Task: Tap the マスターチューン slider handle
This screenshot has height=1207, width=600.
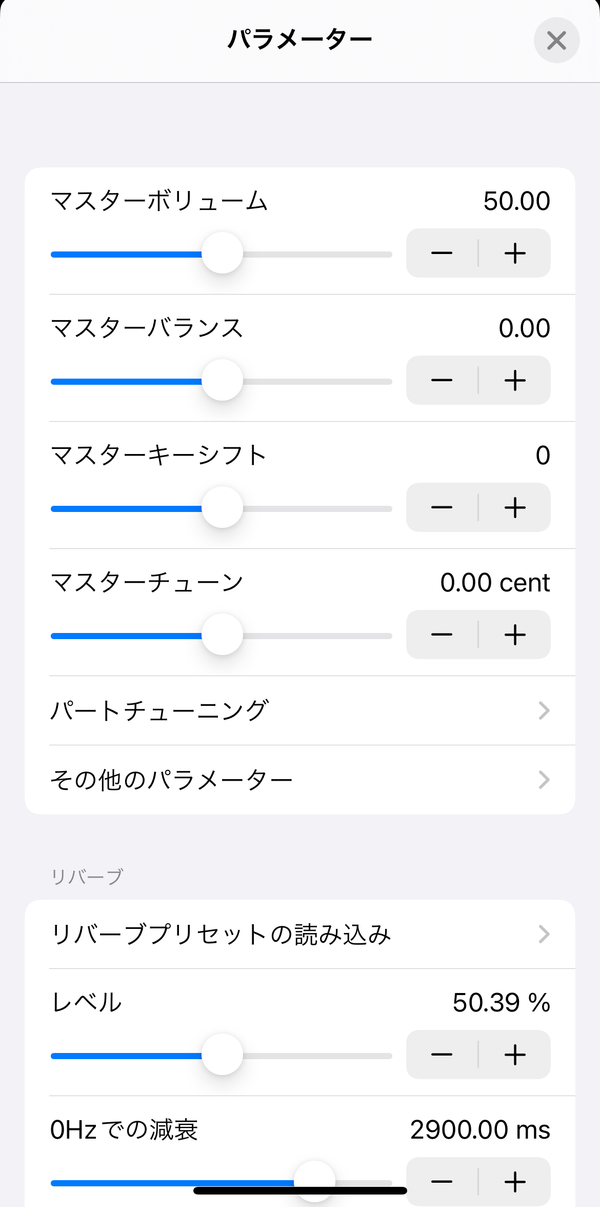Action: point(222,634)
